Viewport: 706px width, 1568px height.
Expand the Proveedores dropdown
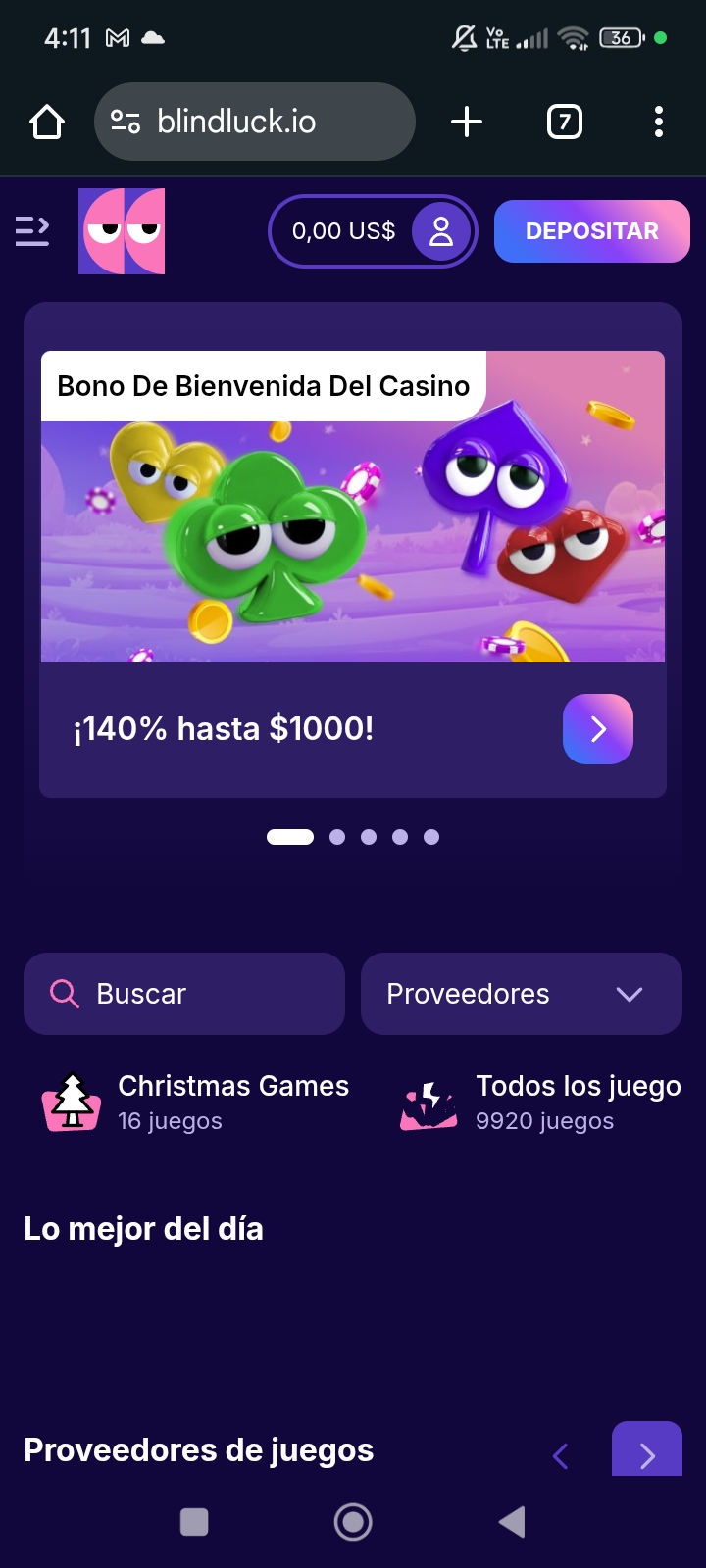pyautogui.click(x=521, y=994)
